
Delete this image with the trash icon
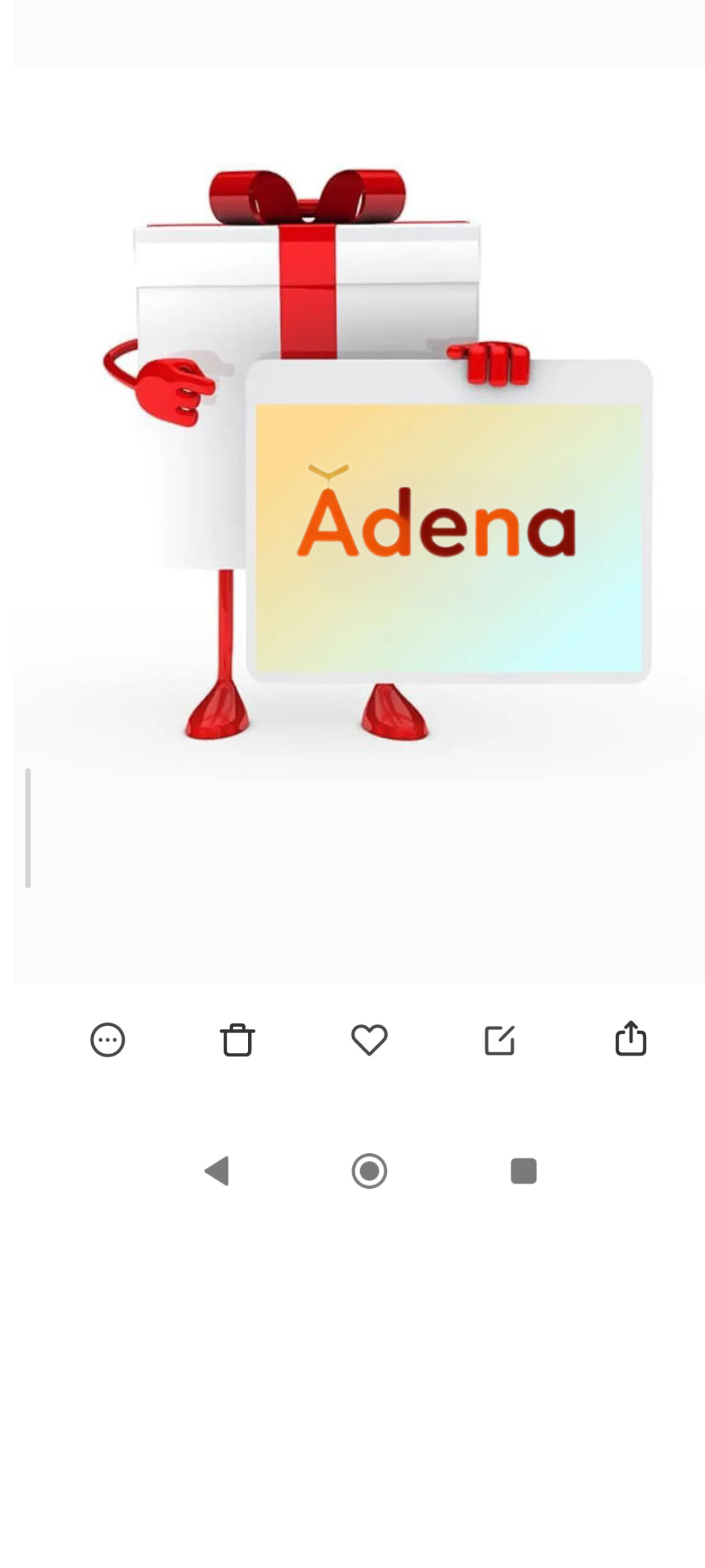(238, 1040)
